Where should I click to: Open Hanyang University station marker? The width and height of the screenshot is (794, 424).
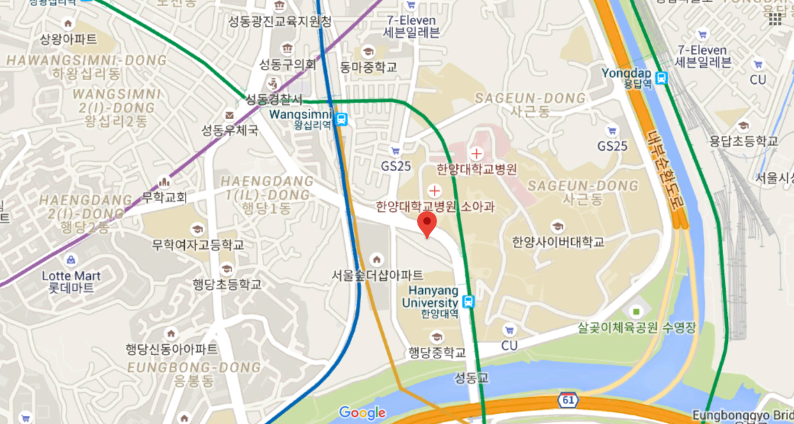[x=469, y=302]
